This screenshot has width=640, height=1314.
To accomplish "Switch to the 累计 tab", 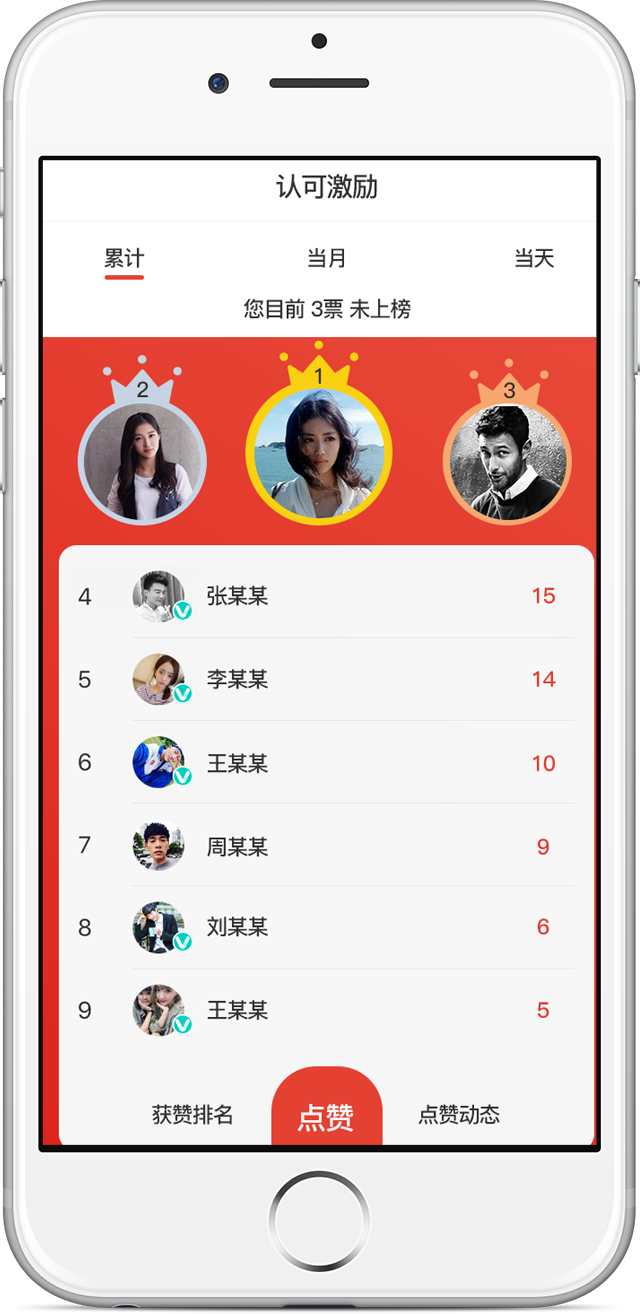I will (x=124, y=258).
